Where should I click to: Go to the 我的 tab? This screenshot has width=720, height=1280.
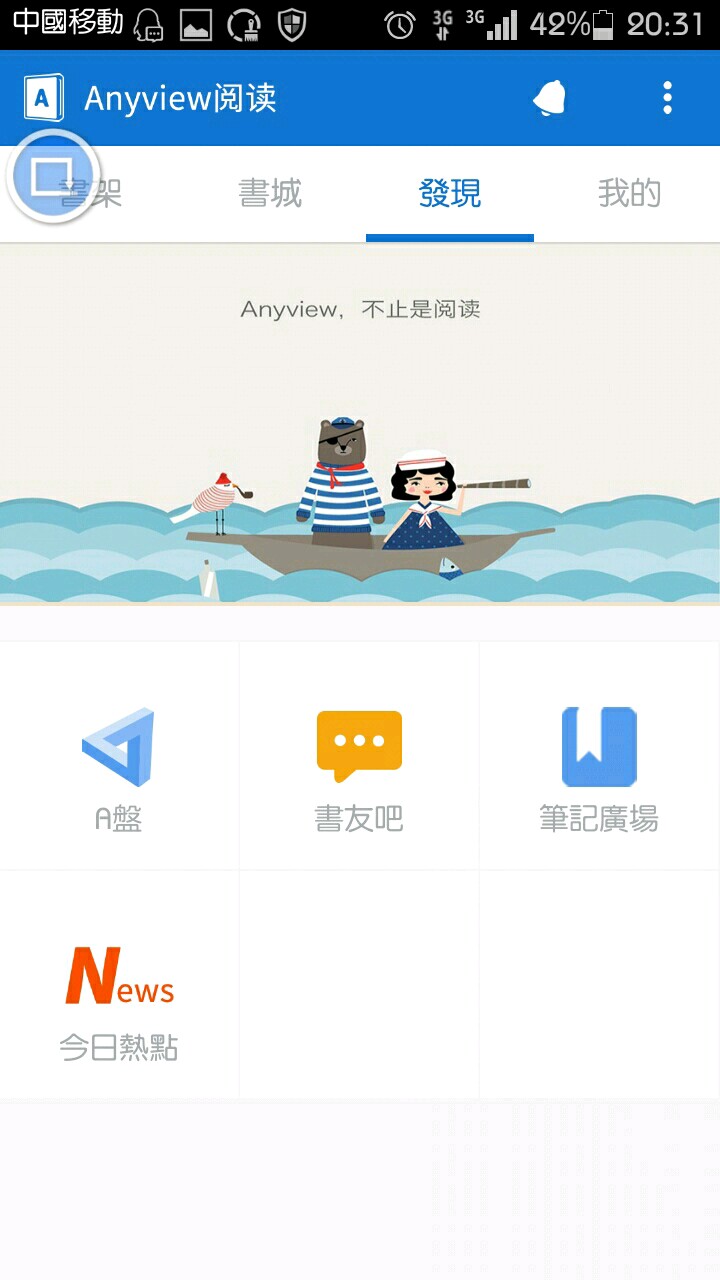630,193
